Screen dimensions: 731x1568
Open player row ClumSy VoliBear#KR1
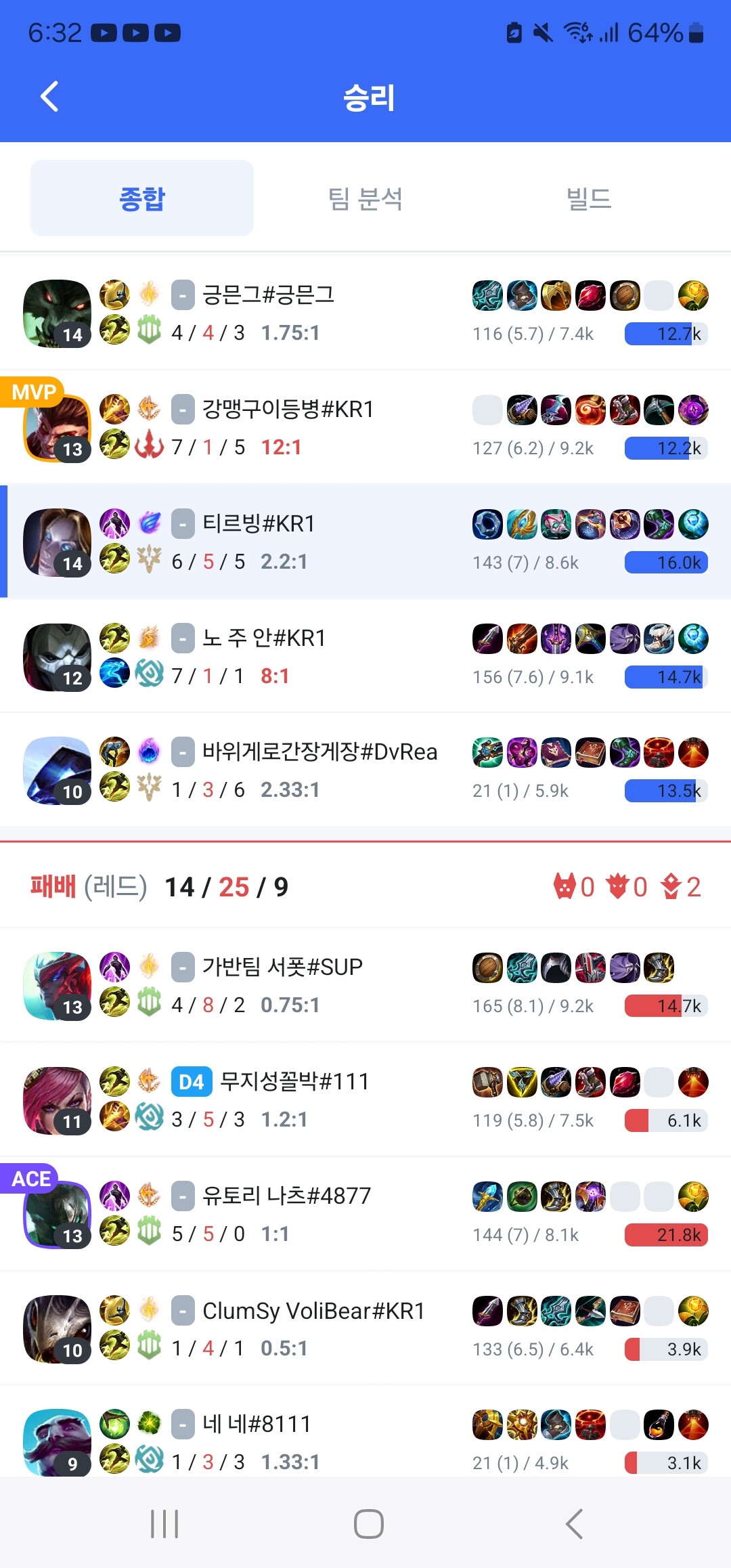click(x=313, y=1311)
